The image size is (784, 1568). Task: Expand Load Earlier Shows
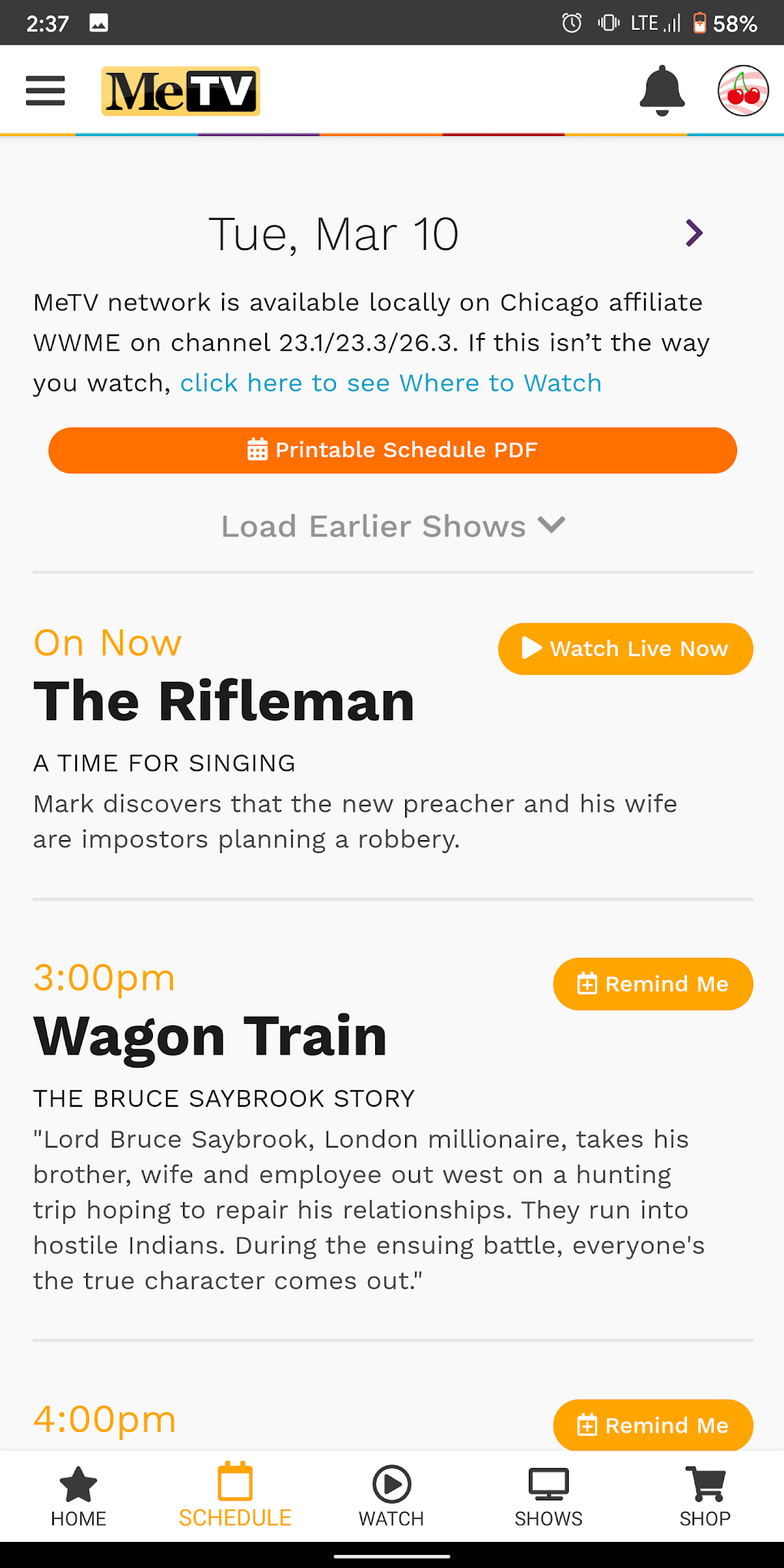pos(392,527)
